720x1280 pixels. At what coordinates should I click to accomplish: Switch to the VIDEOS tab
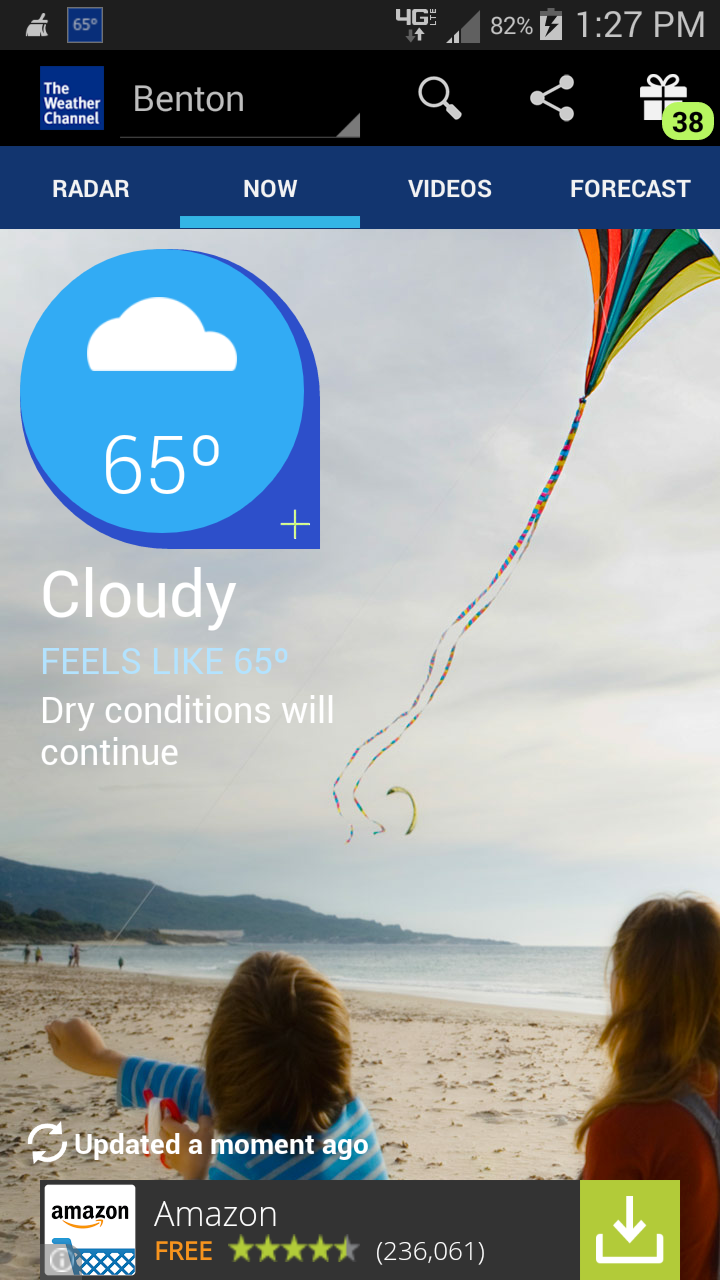click(x=450, y=189)
